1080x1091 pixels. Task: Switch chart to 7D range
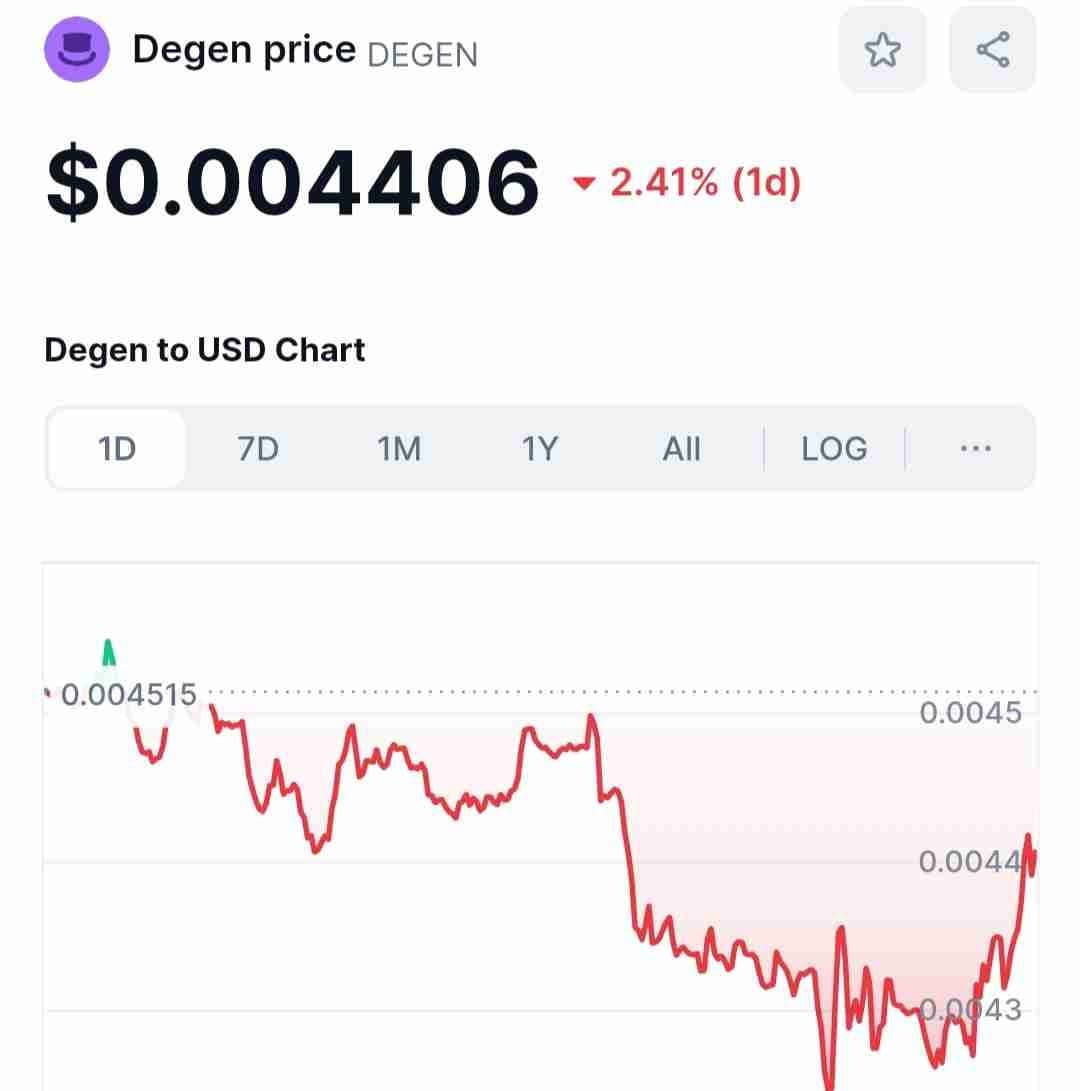[258, 449]
